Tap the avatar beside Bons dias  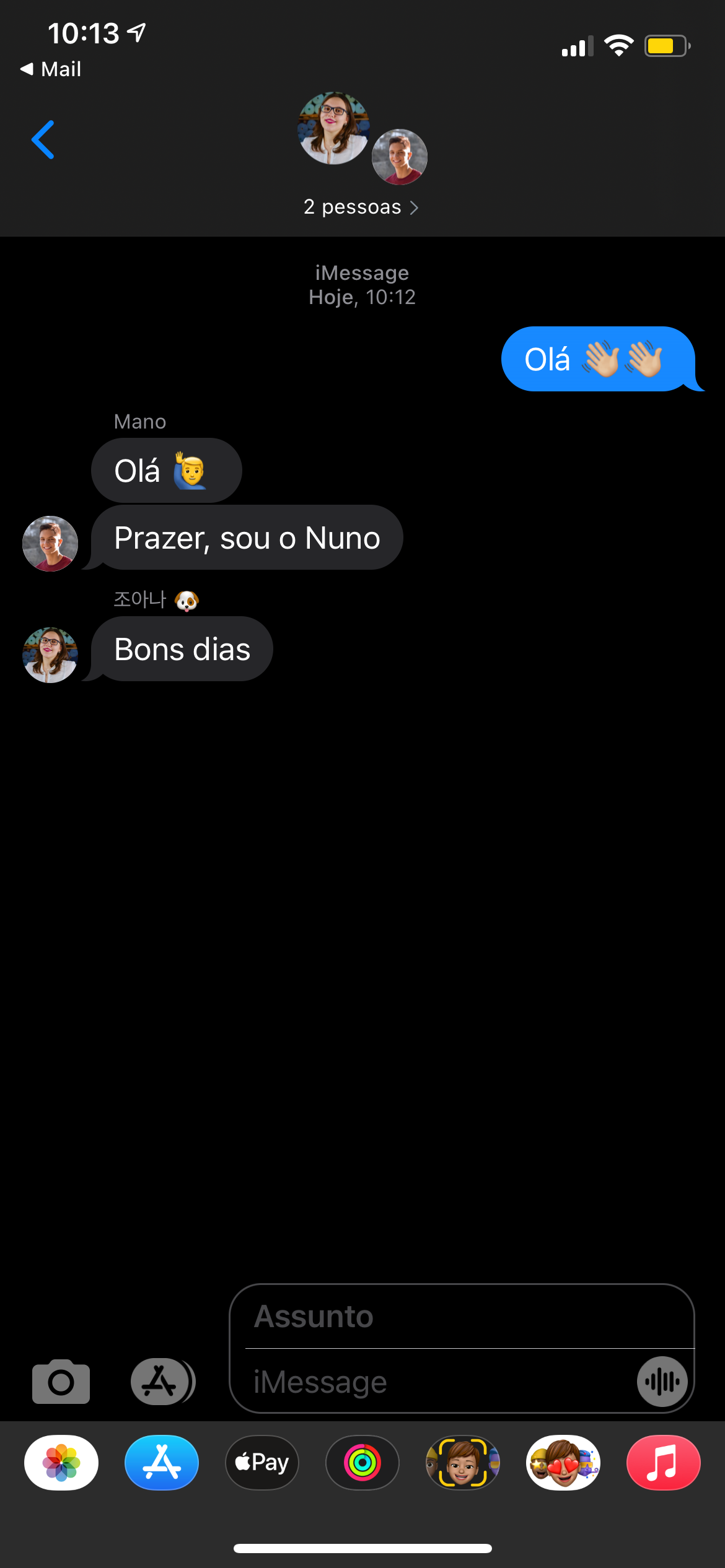(x=50, y=655)
